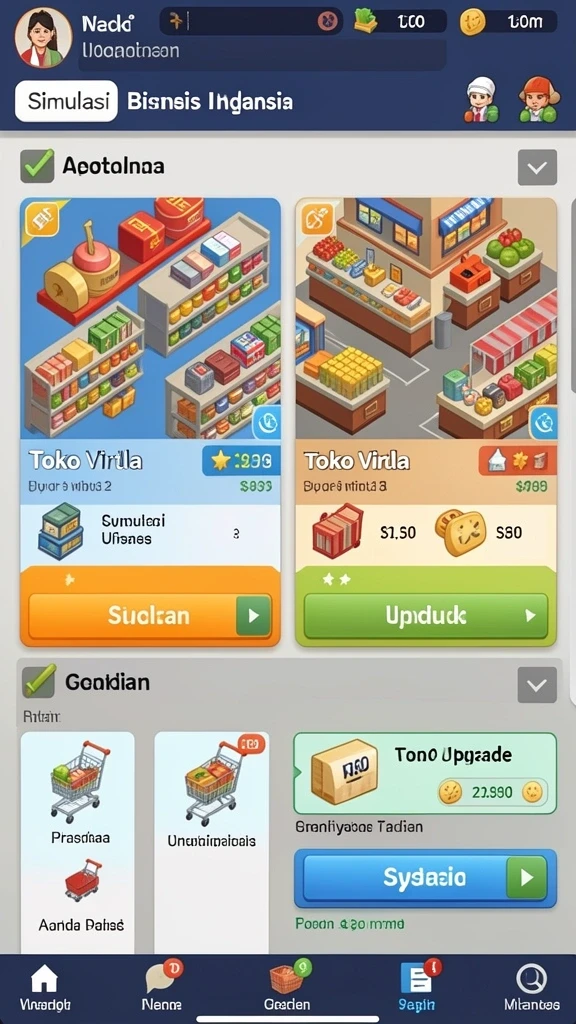Open the Tono Upgrade card
Image resolution: width=576 pixels, height=1024 pixels.
(x=425, y=773)
